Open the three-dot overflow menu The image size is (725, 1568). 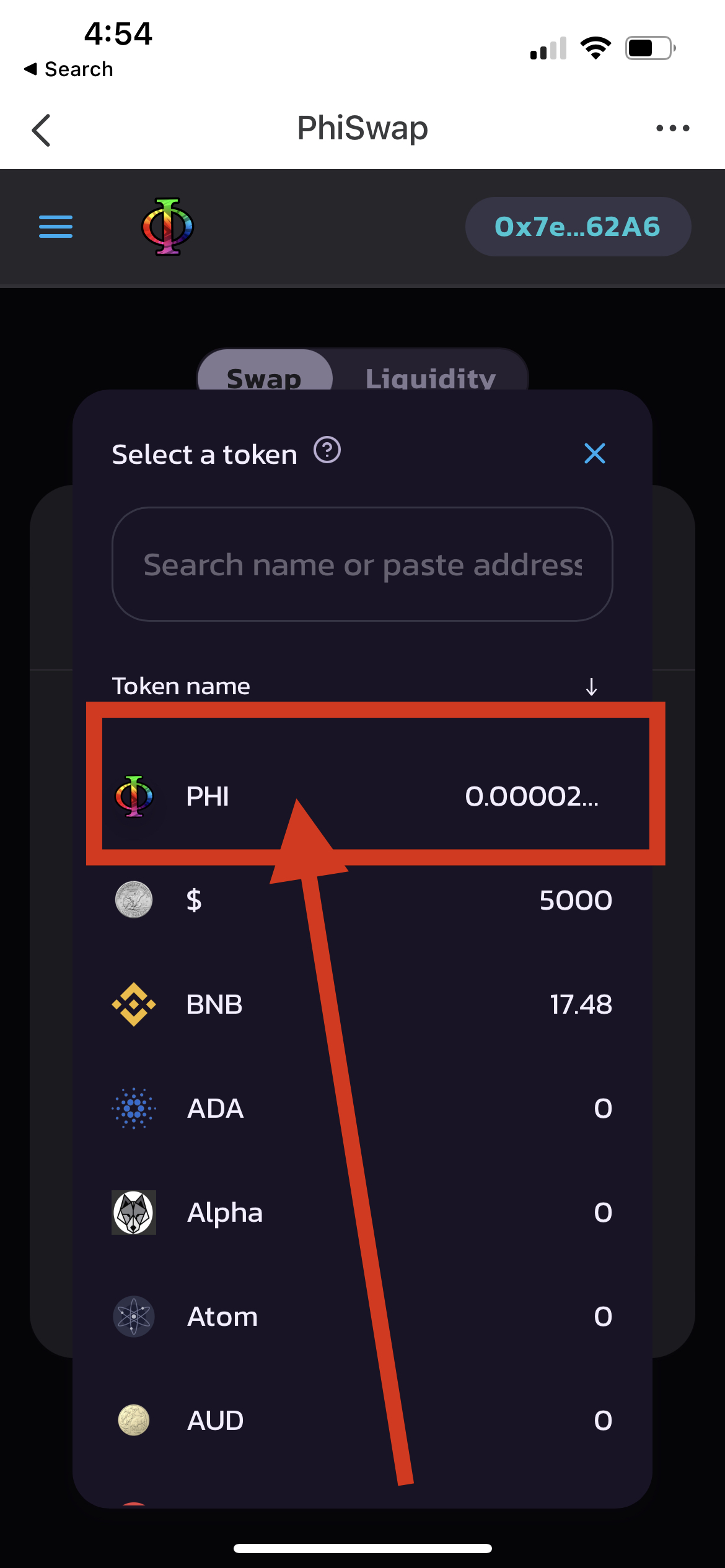click(x=672, y=128)
